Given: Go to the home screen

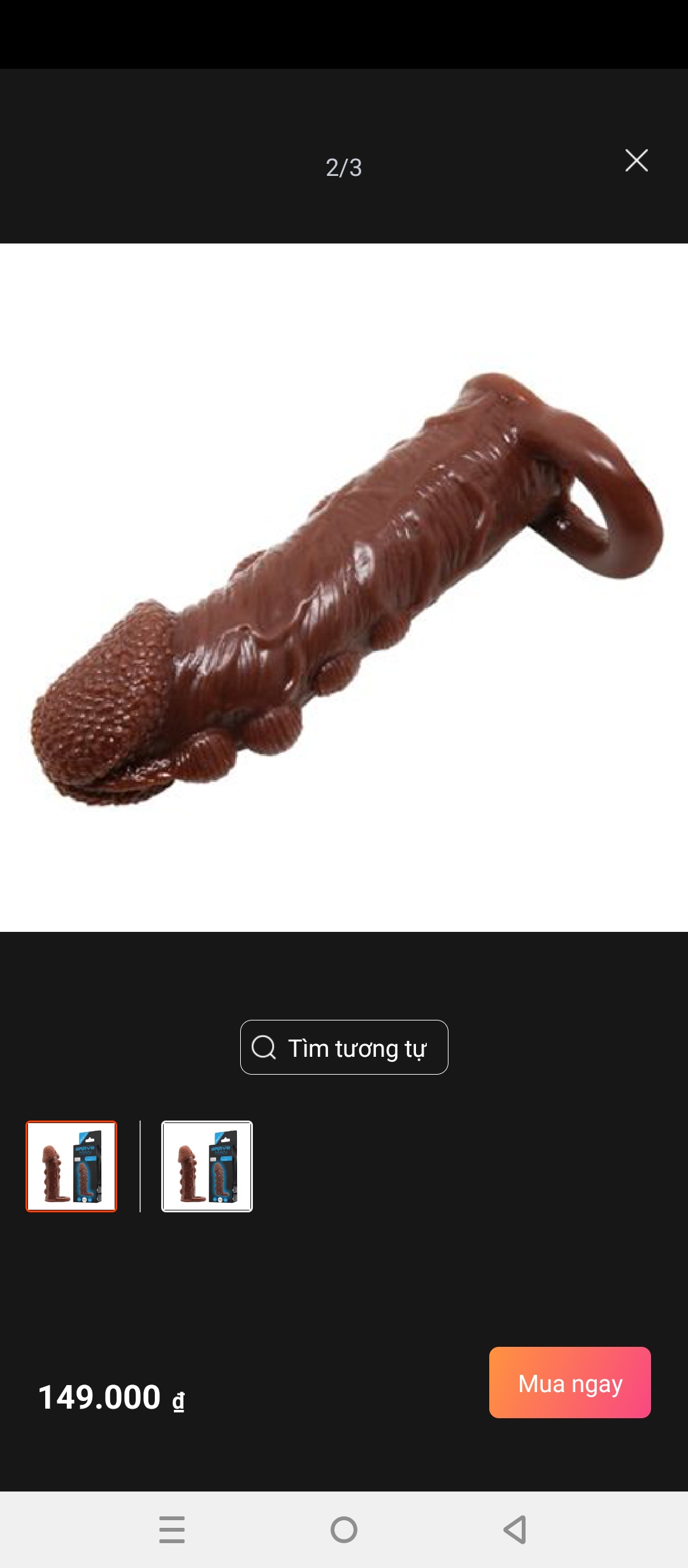Looking at the screenshot, I should [344, 1529].
